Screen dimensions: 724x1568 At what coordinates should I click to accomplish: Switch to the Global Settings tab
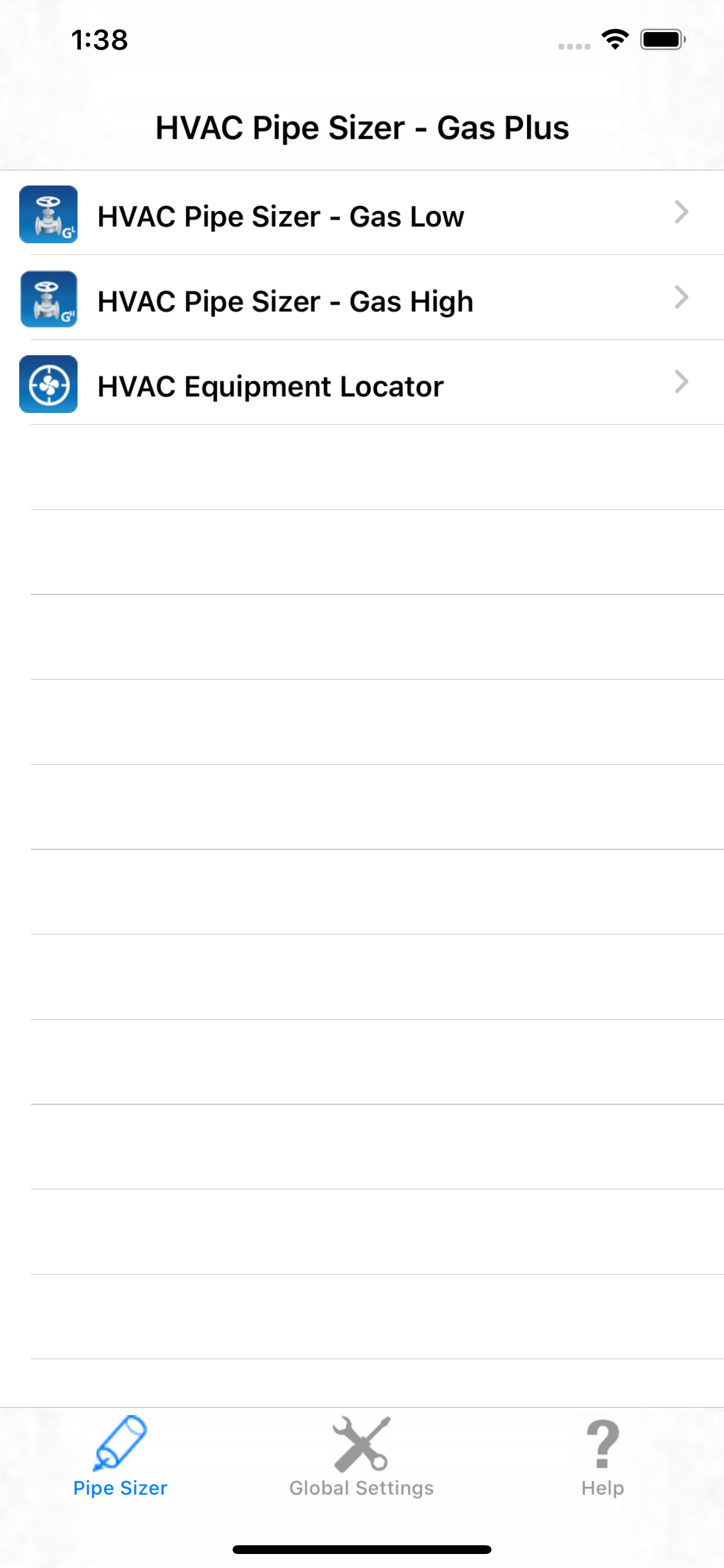(x=361, y=1457)
